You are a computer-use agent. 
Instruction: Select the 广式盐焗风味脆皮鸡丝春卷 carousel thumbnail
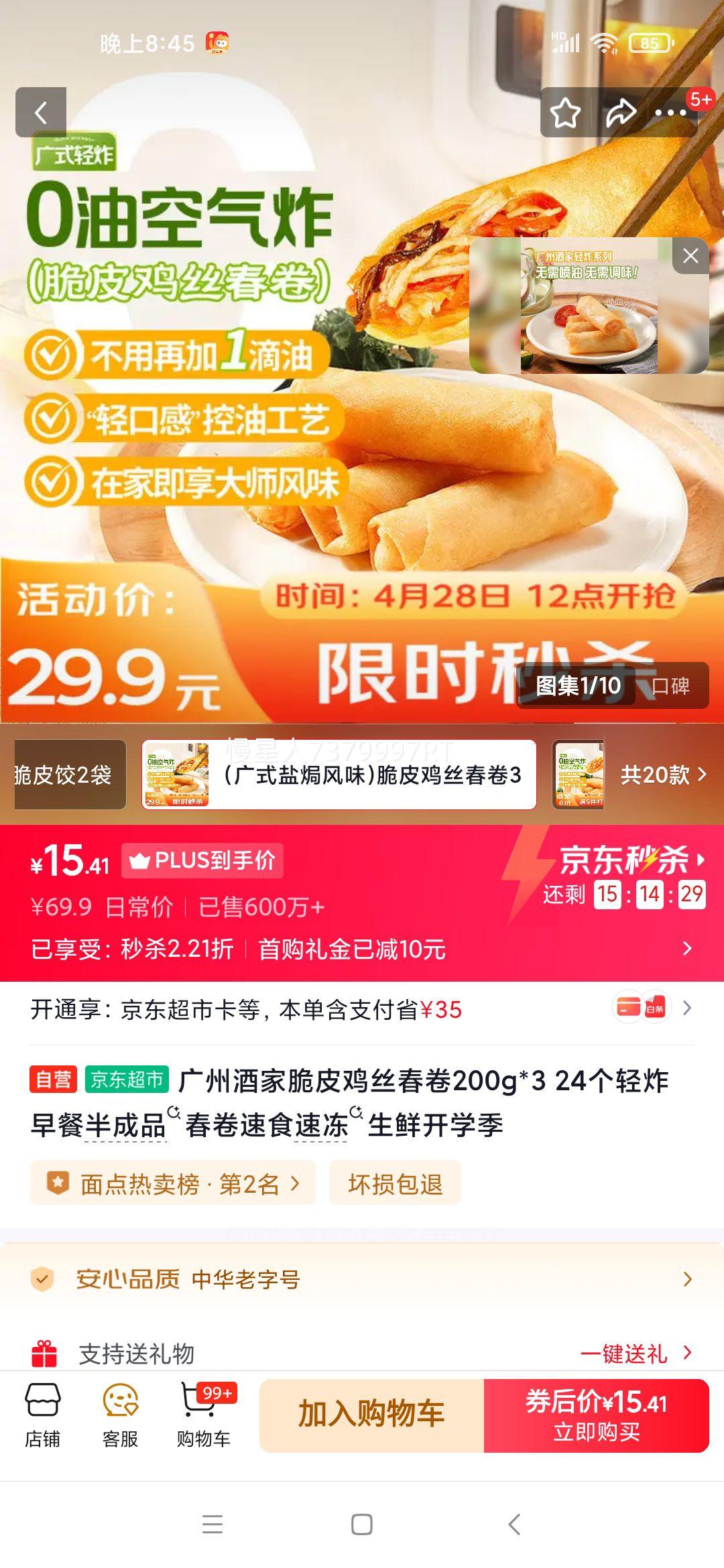click(x=337, y=775)
